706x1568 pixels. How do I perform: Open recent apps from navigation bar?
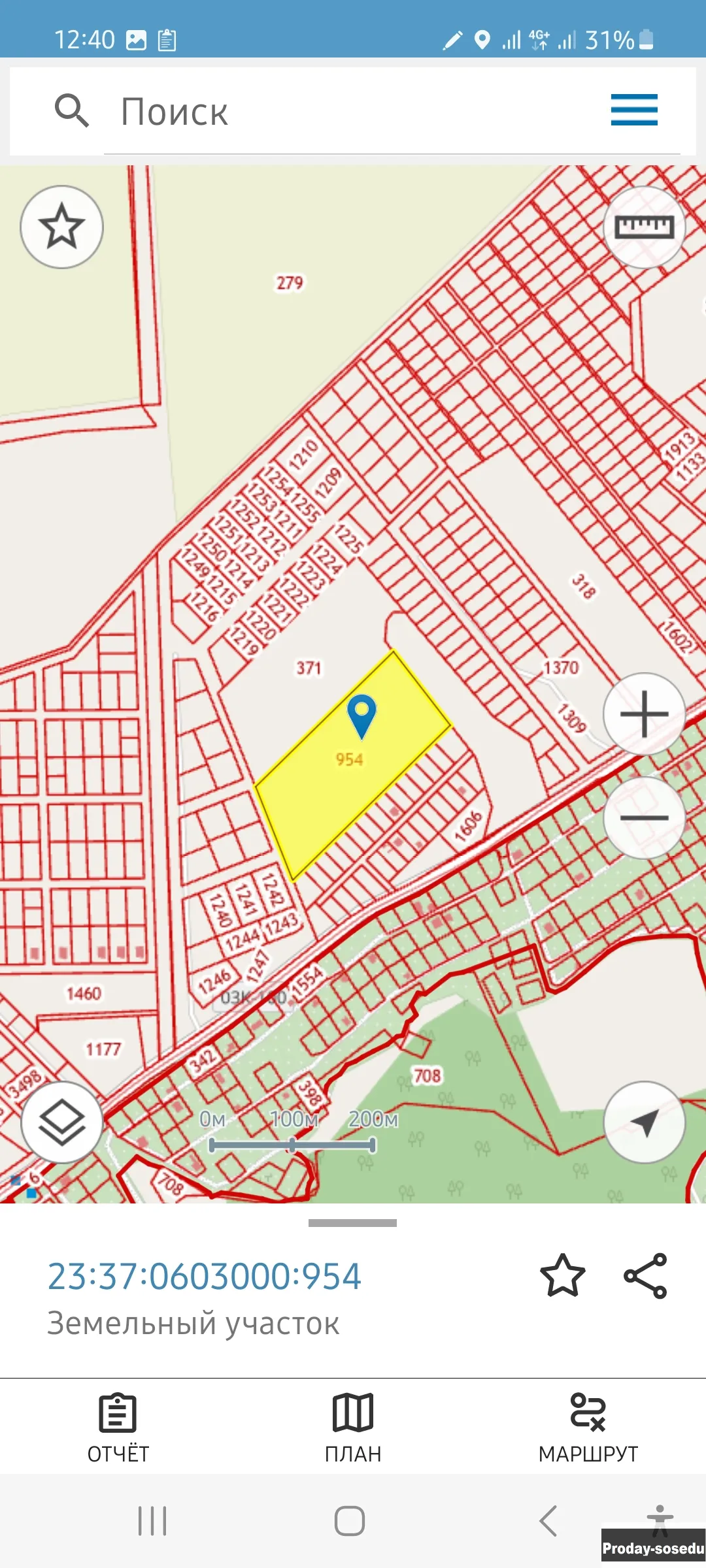point(152,1521)
